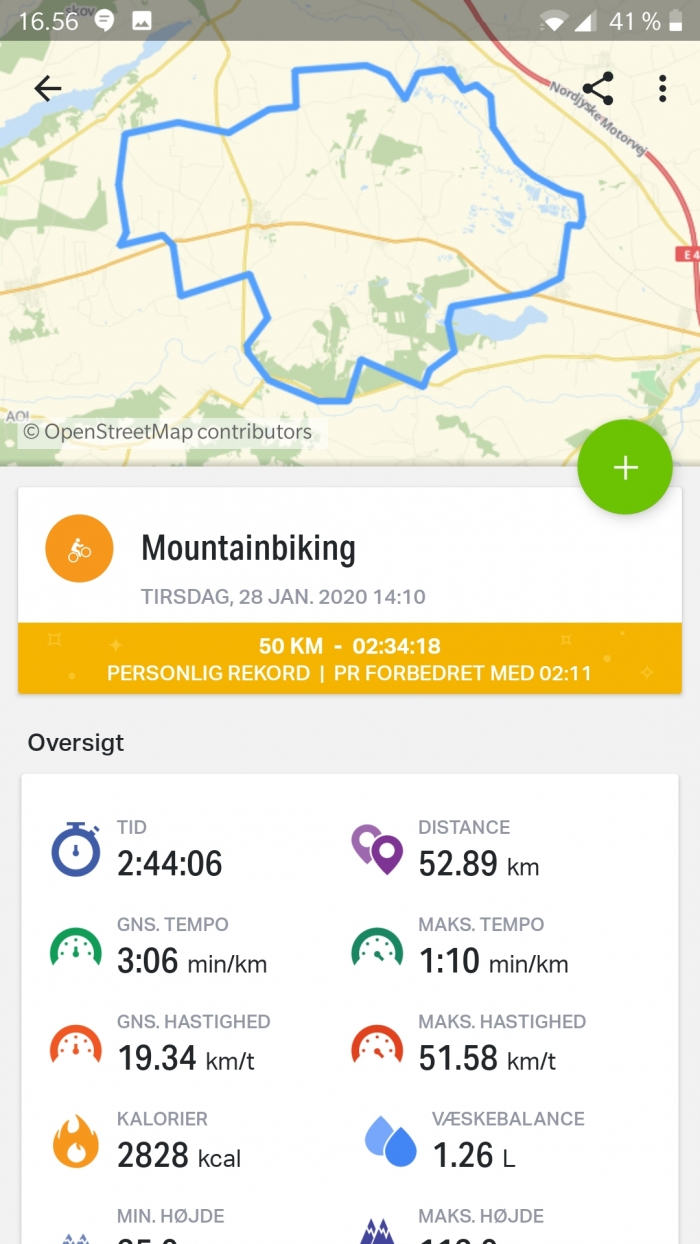Go back with the arrow icon
Image resolution: width=700 pixels, height=1244 pixels.
[x=48, y=89]
